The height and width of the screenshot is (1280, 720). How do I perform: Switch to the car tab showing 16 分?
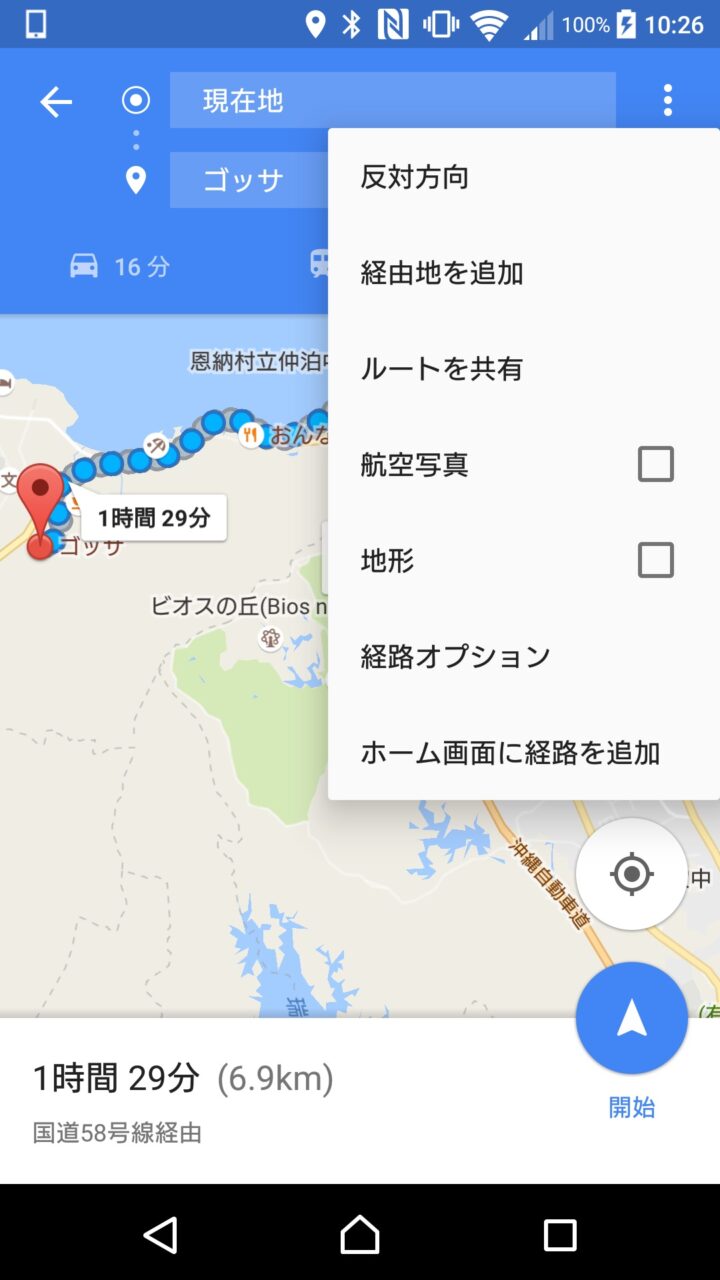(120, 266)
